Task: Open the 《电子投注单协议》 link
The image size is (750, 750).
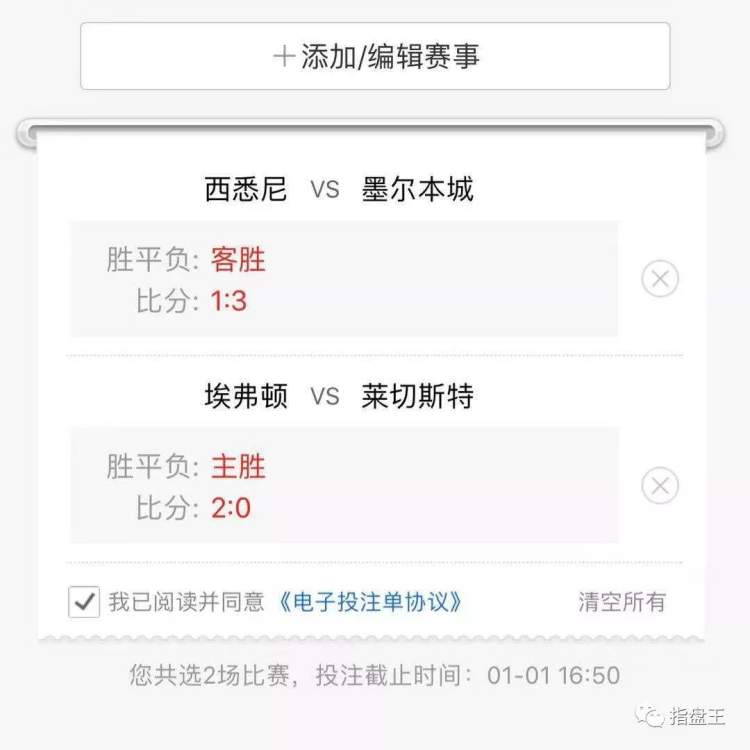Action: click(372, 602)
